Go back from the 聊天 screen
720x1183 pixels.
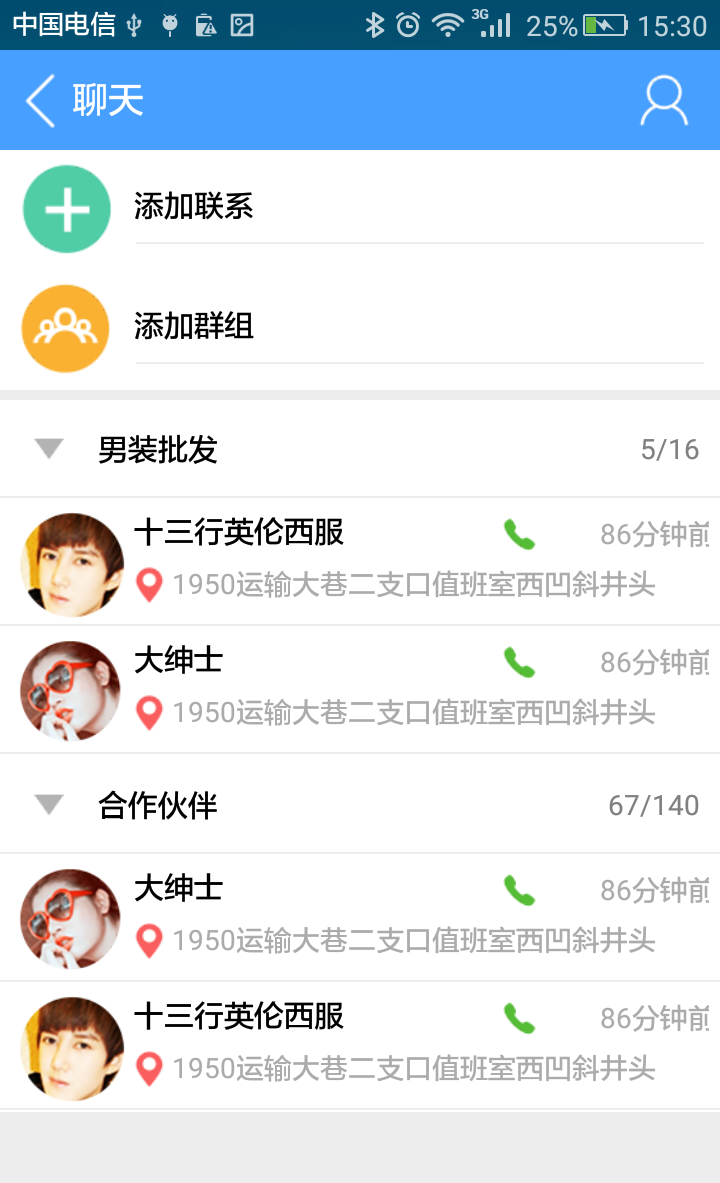(40, 101)
